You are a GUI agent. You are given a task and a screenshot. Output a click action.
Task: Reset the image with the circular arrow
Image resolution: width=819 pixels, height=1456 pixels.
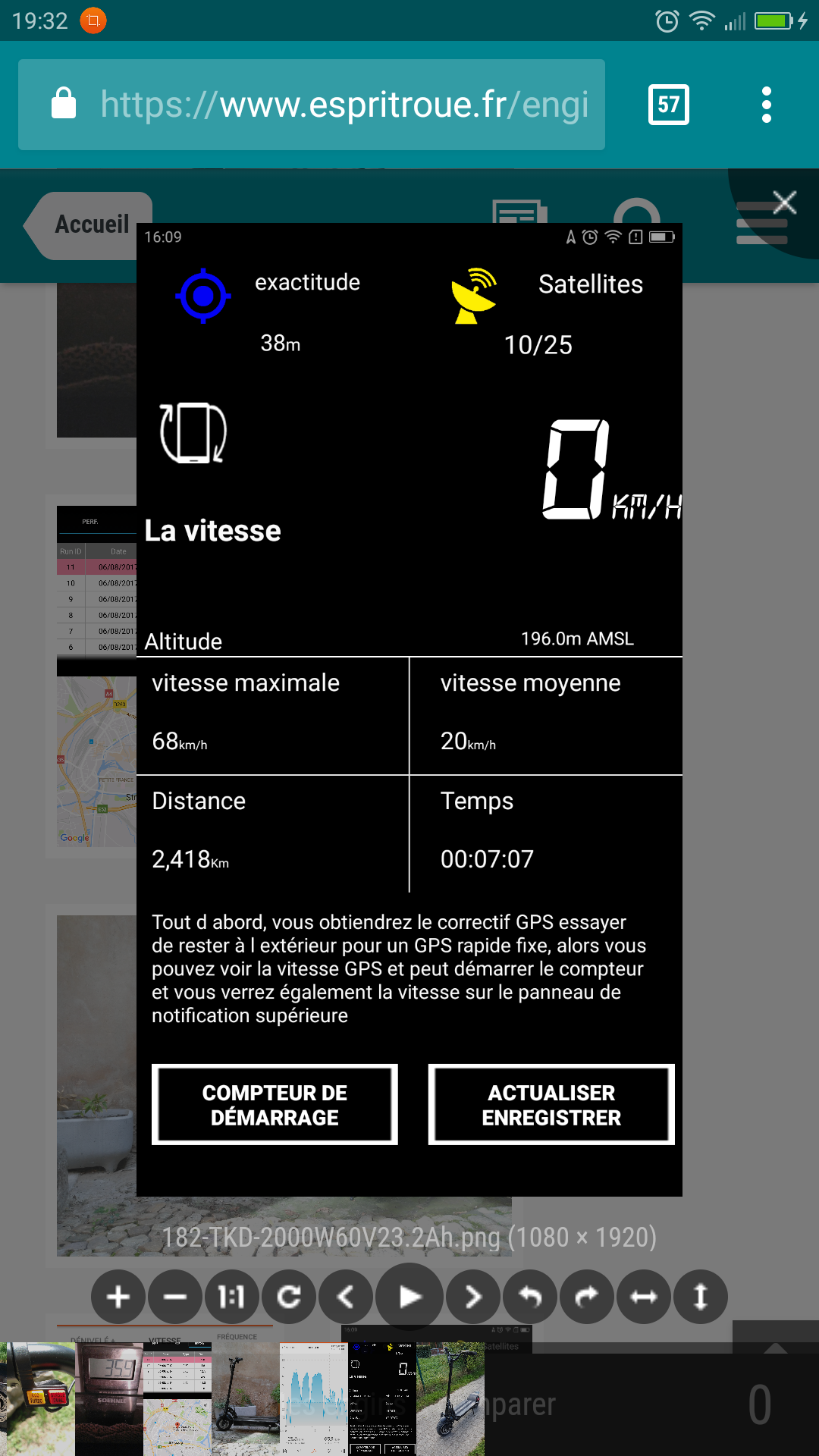point(289,1297)
